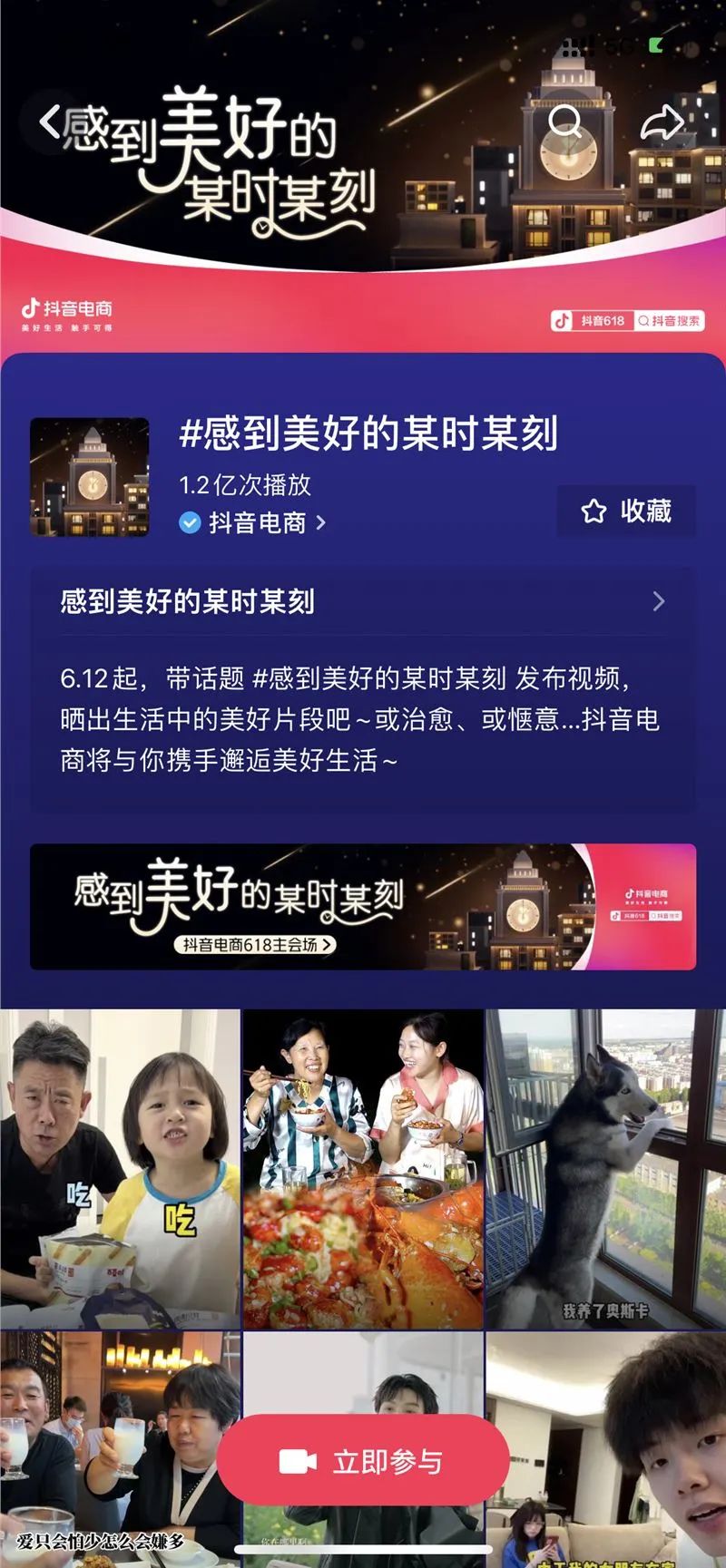Tap 立即参与 to join the topic
The image size is (726, 1568).
point(363,1462)
